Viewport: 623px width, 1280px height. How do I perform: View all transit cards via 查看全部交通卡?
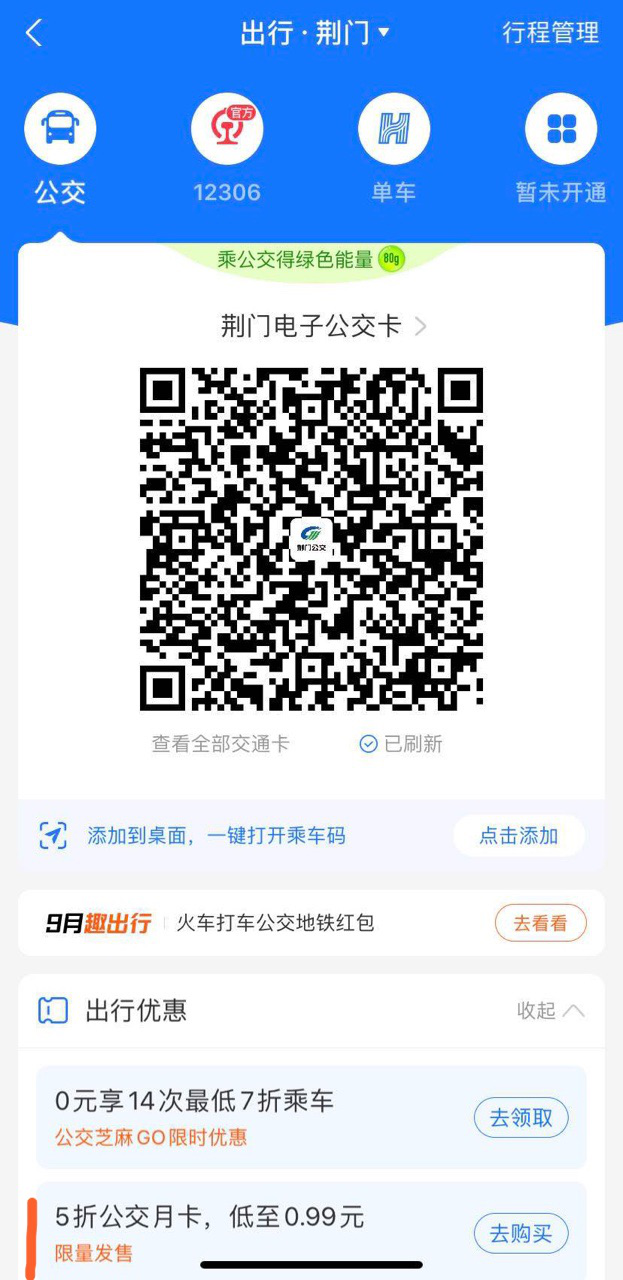[220, 744]
